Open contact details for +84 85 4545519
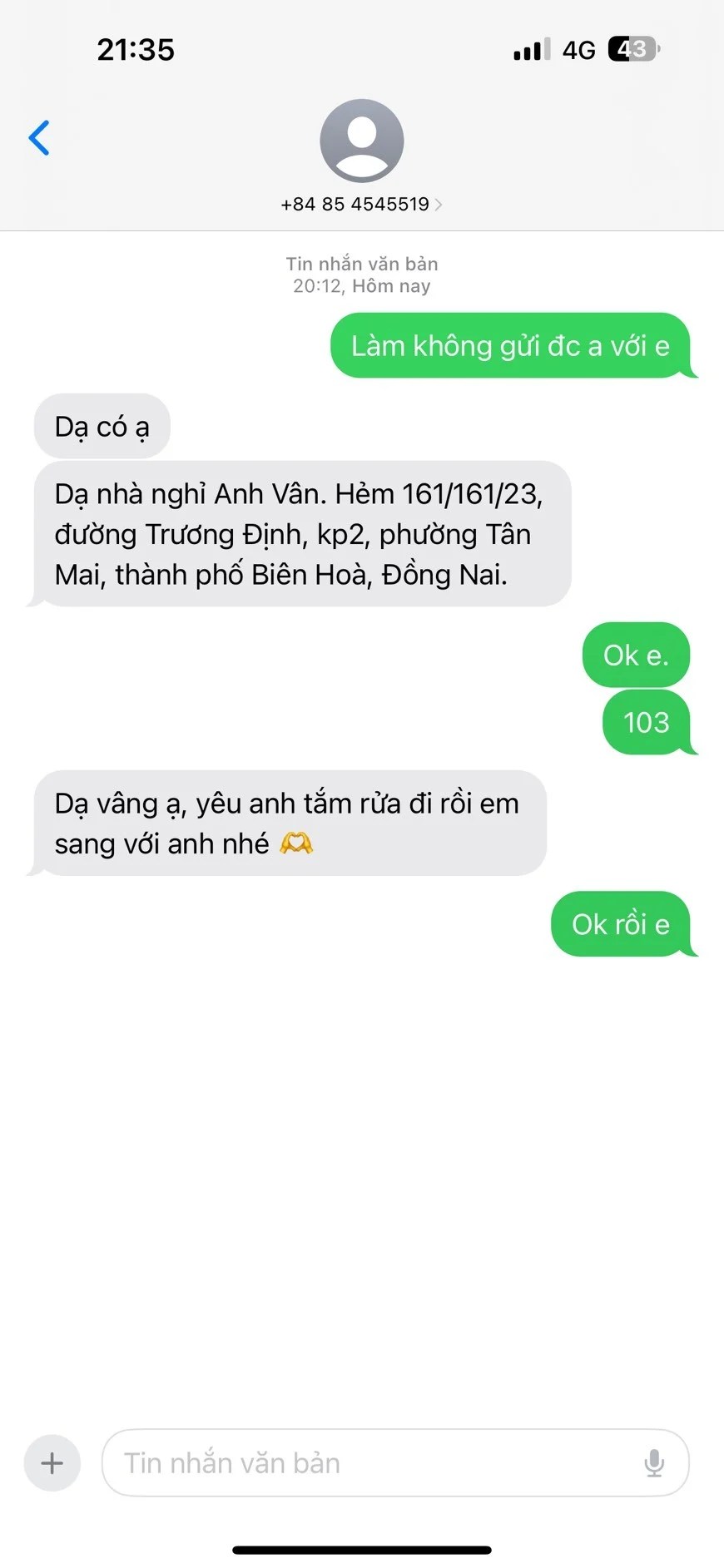The height and width of the screenshot is (1568, 724). point(361,204)
